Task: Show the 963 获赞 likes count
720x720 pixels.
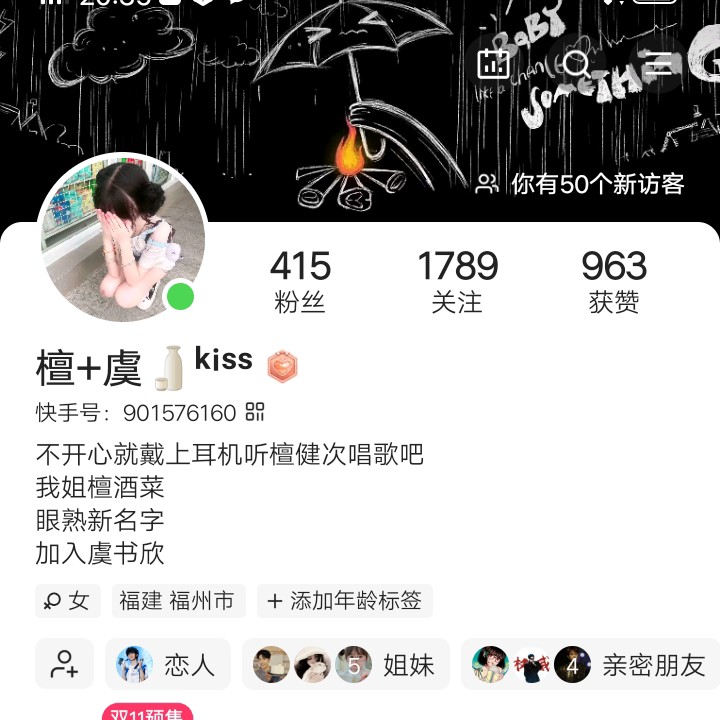Action: [614, 281]
